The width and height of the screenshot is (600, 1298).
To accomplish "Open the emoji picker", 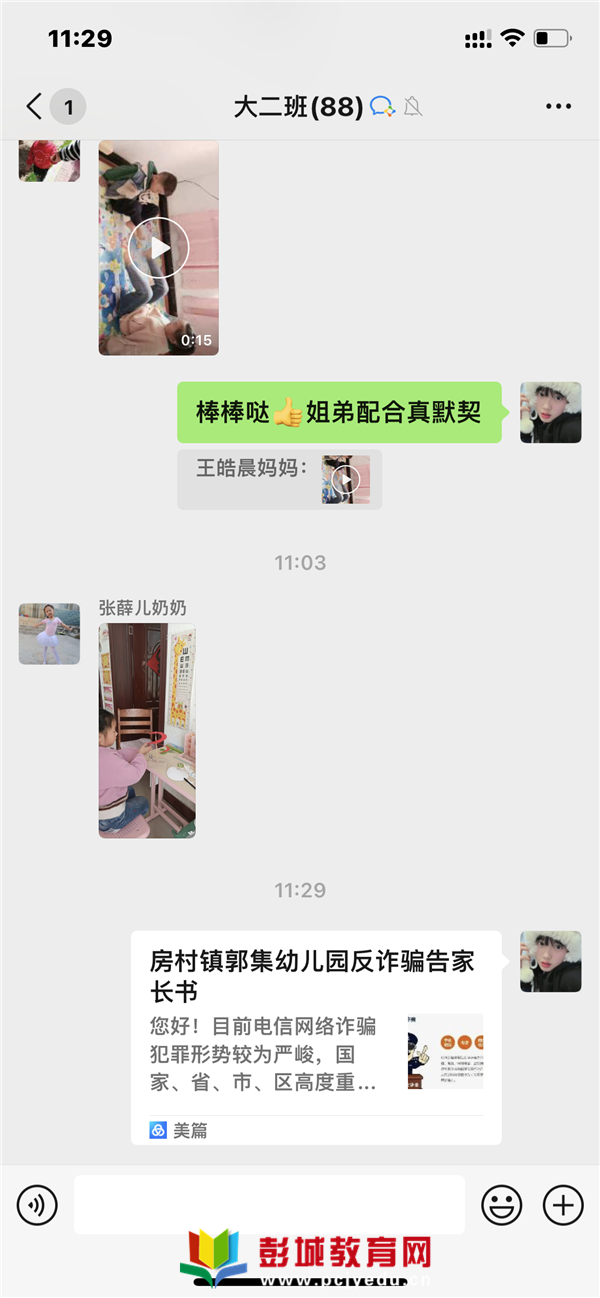I will [x=502, y=1205].
